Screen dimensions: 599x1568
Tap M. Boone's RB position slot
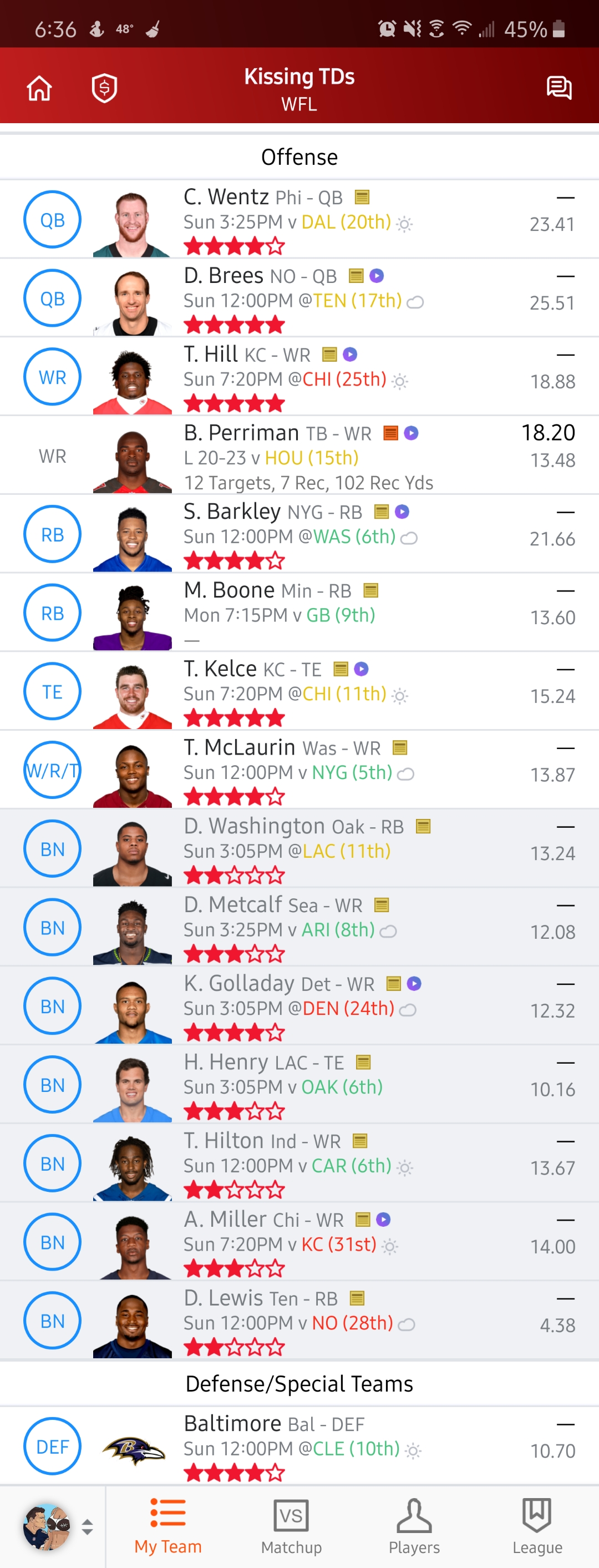[x=52, y=613]
